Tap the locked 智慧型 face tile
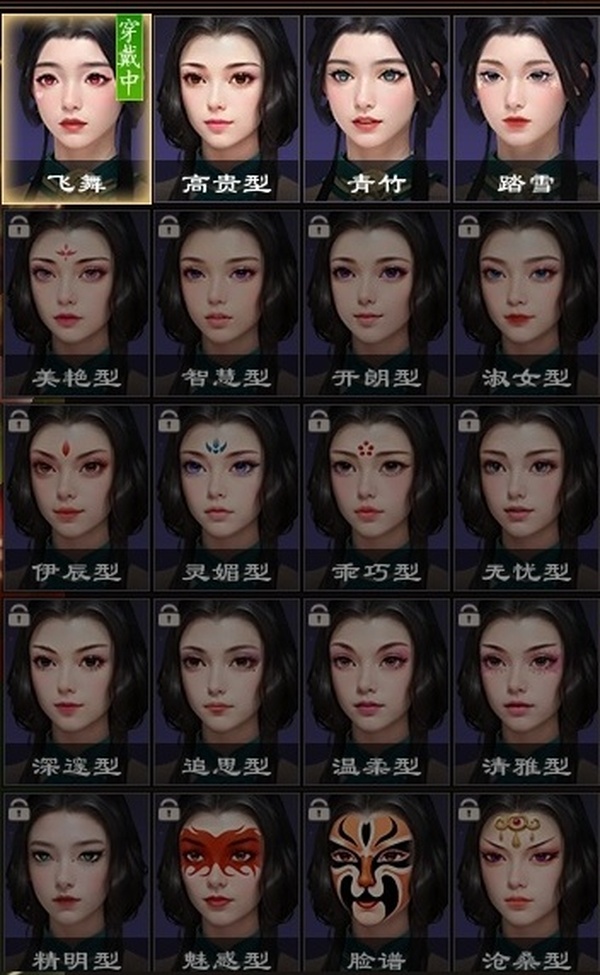 (x=227, y=302)
